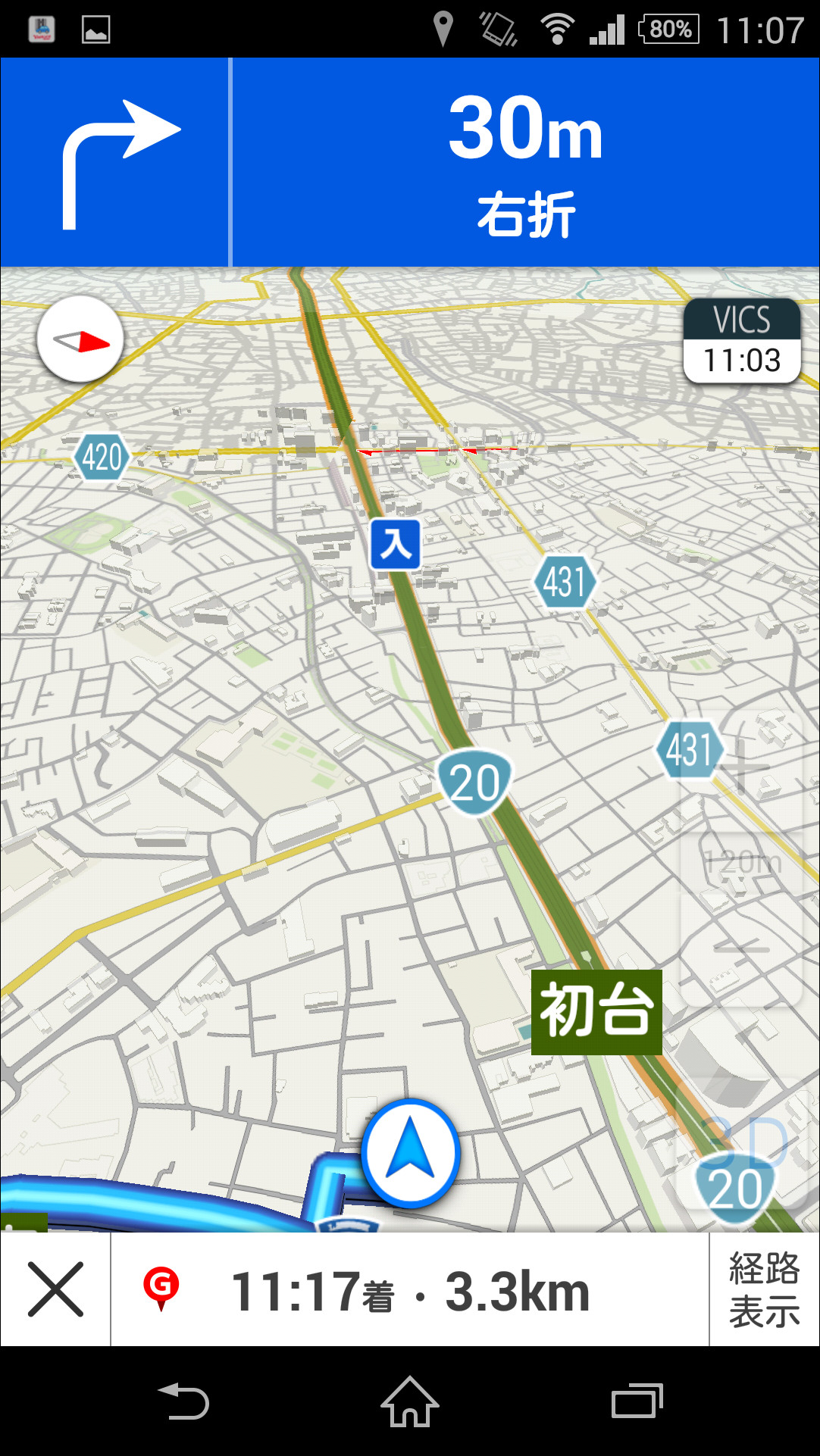The image size is (820, 1456).
Task: Select the 入 expressway entrance marker
Action: 397,542
